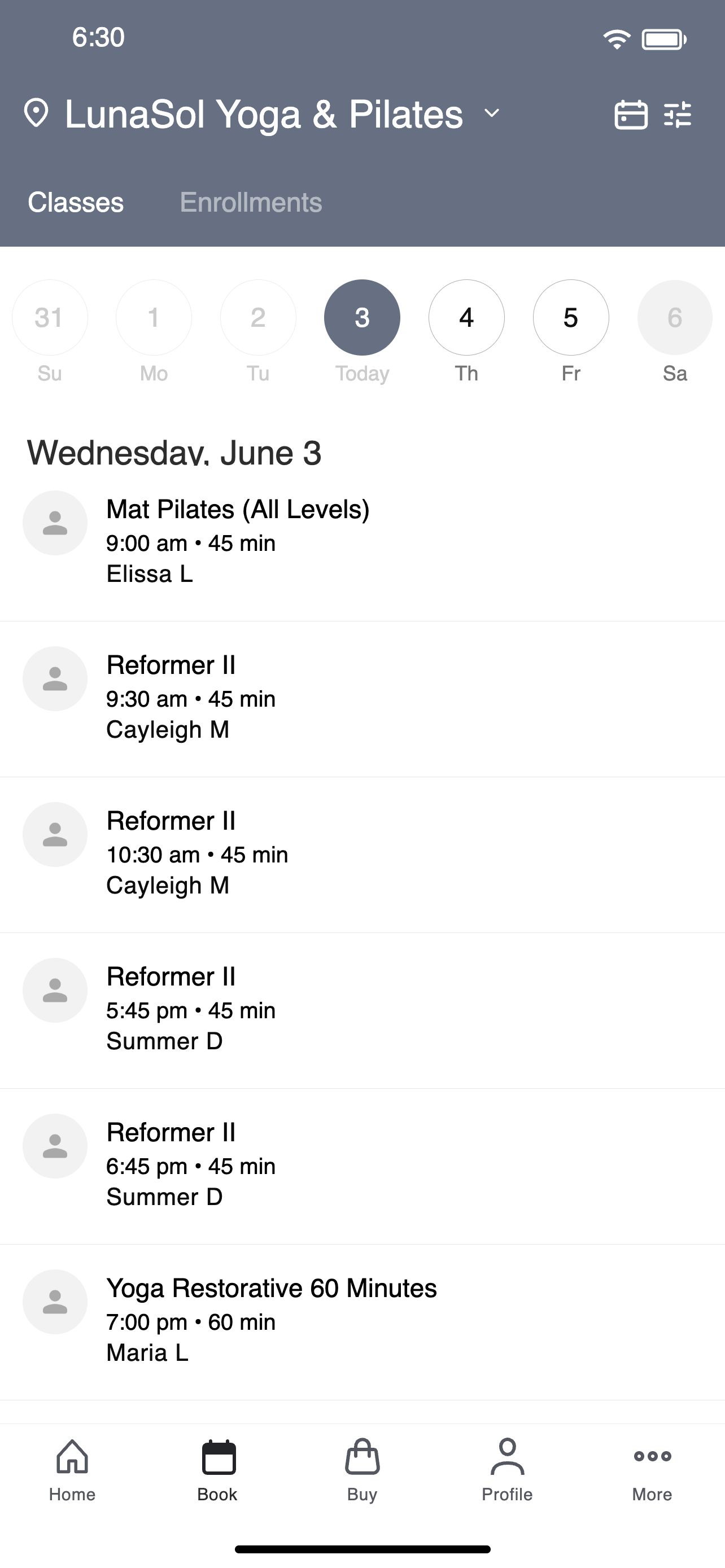Open the calendar date picker icon
The height and width of the screenshot is (1568, 725).
(x=631, y=115)
